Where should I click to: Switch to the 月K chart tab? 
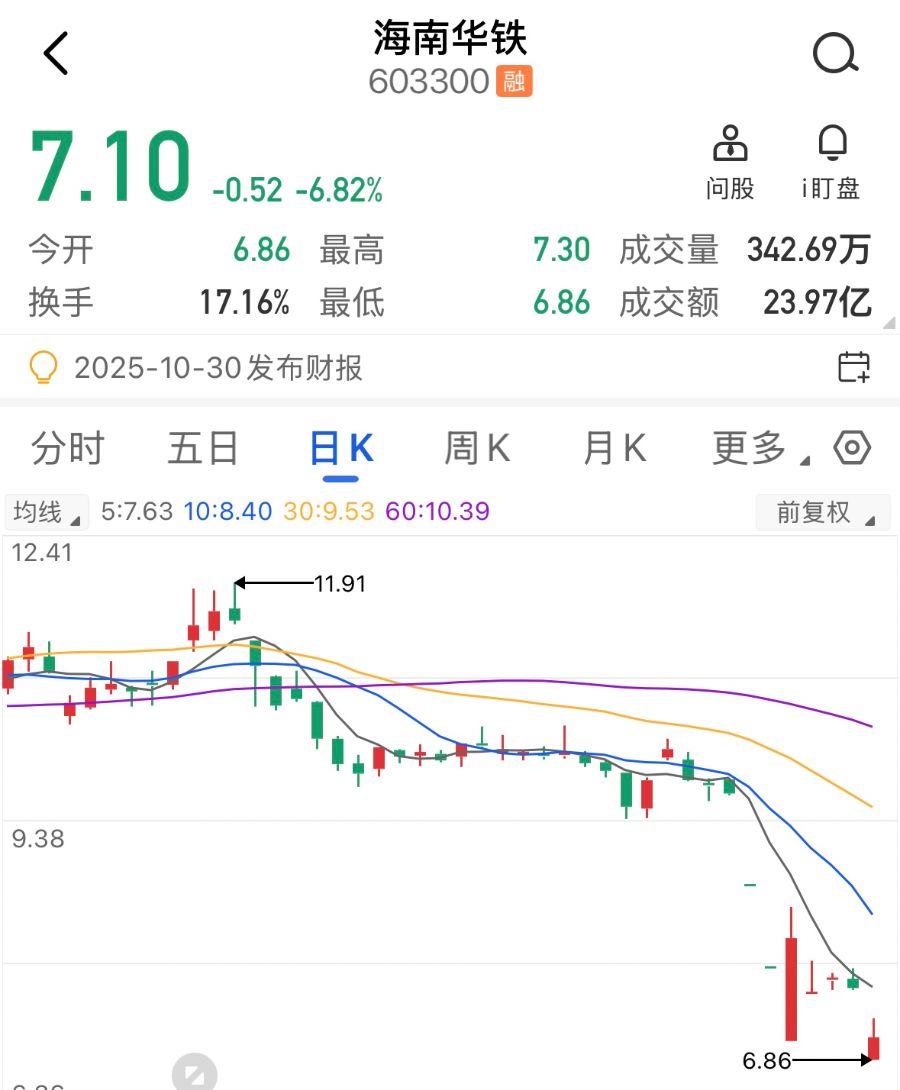614,449
